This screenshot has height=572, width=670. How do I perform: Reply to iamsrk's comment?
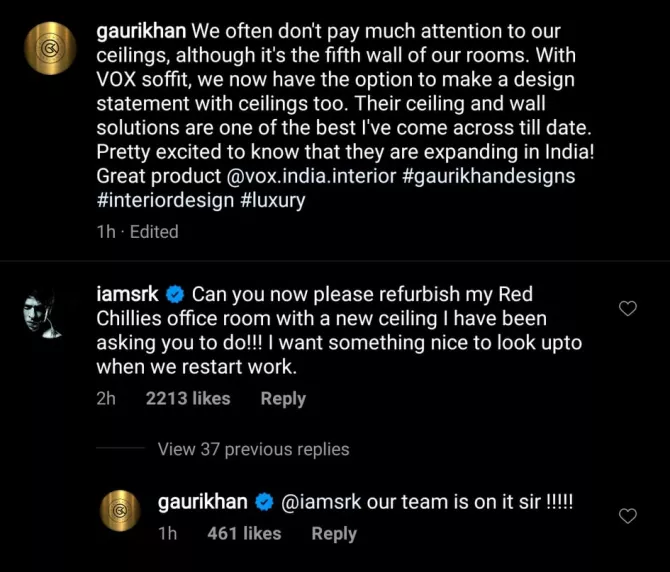click(283, 398)
